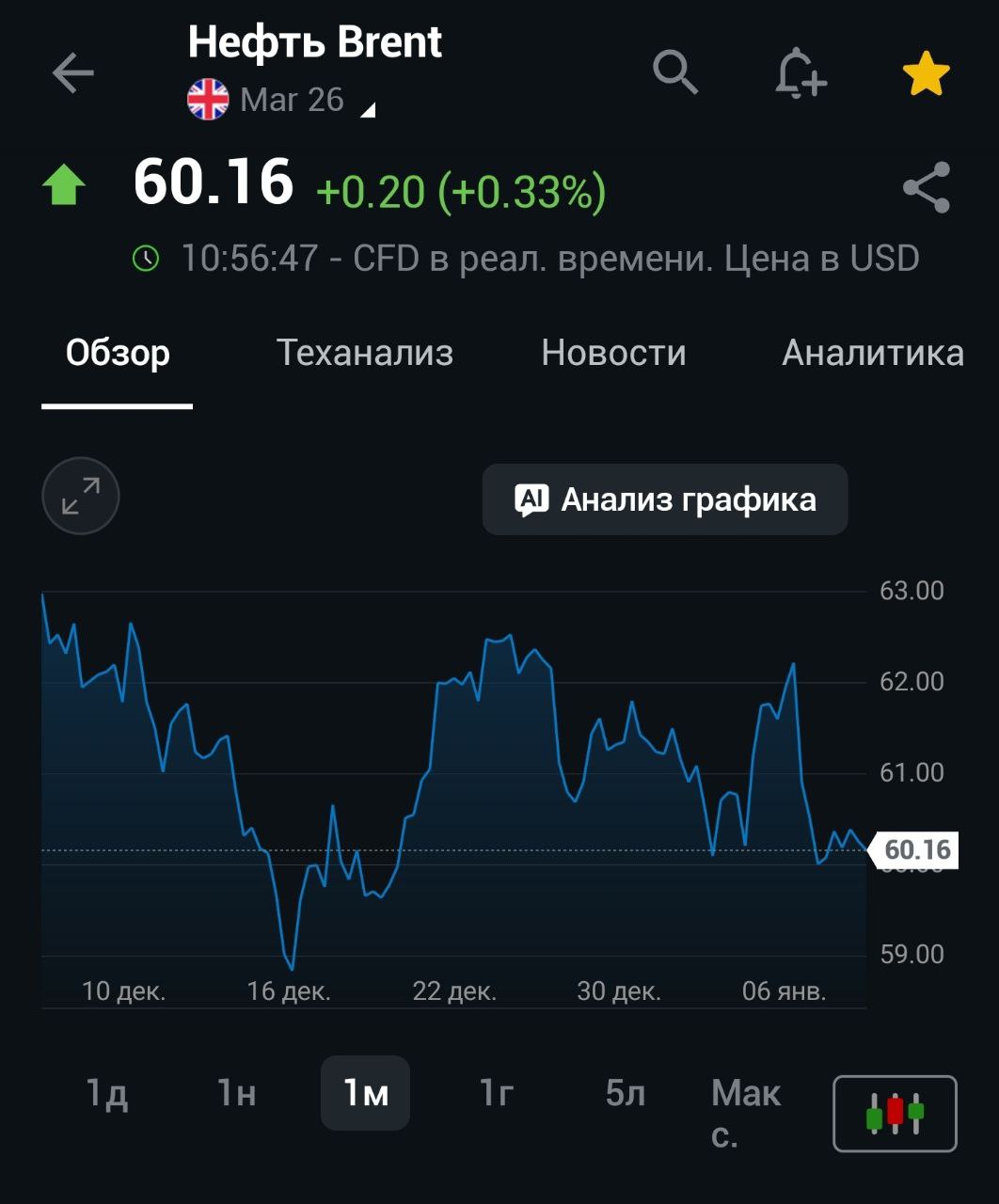Show the Обзор tab
This screenshot has height=1204, width=999.
click(118, 353)
